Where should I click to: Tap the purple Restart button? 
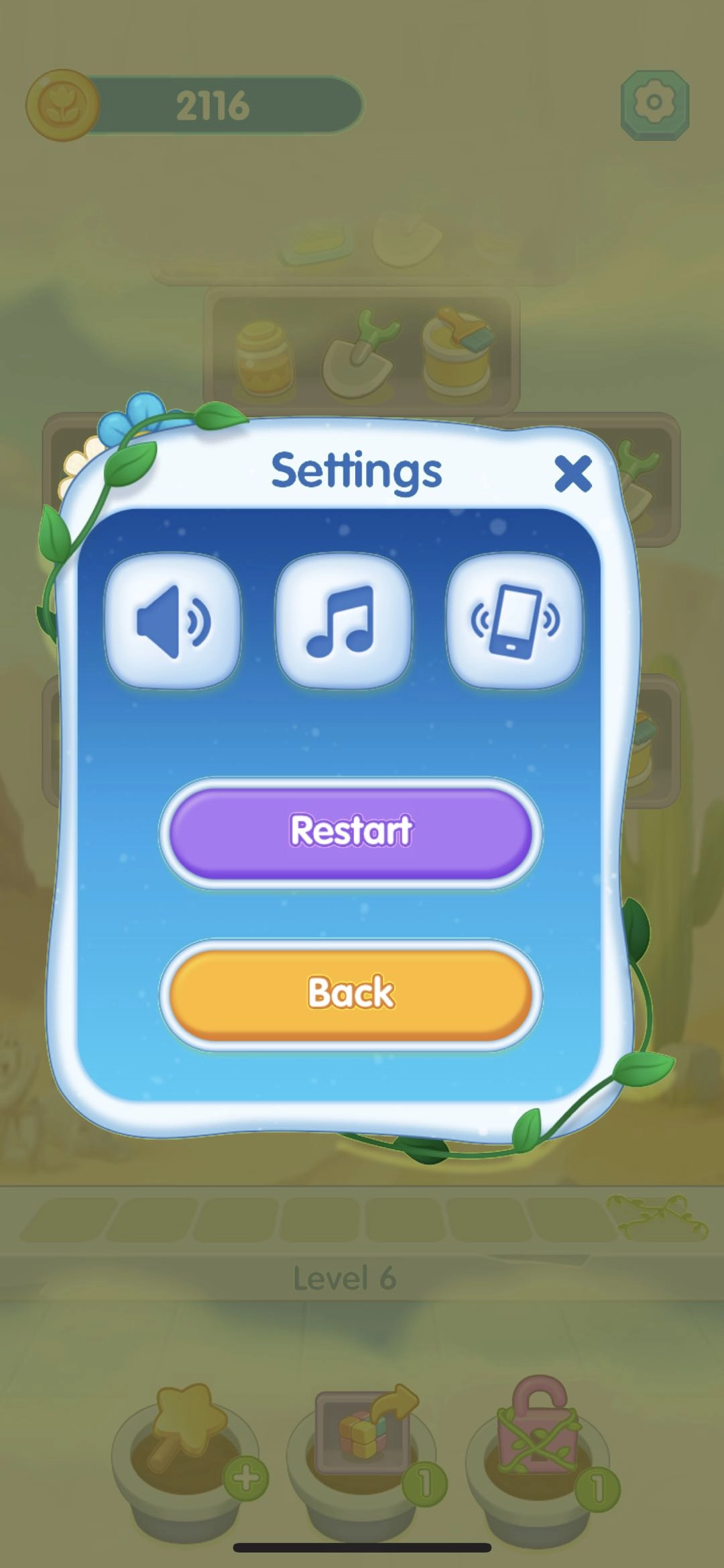point(351,832)
